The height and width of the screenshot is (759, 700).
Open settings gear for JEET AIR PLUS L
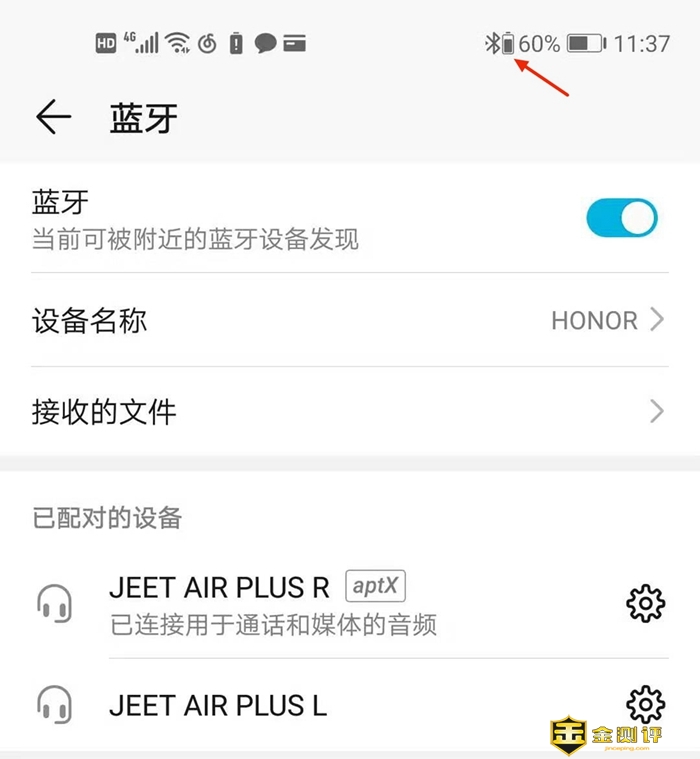coord(645,704)
